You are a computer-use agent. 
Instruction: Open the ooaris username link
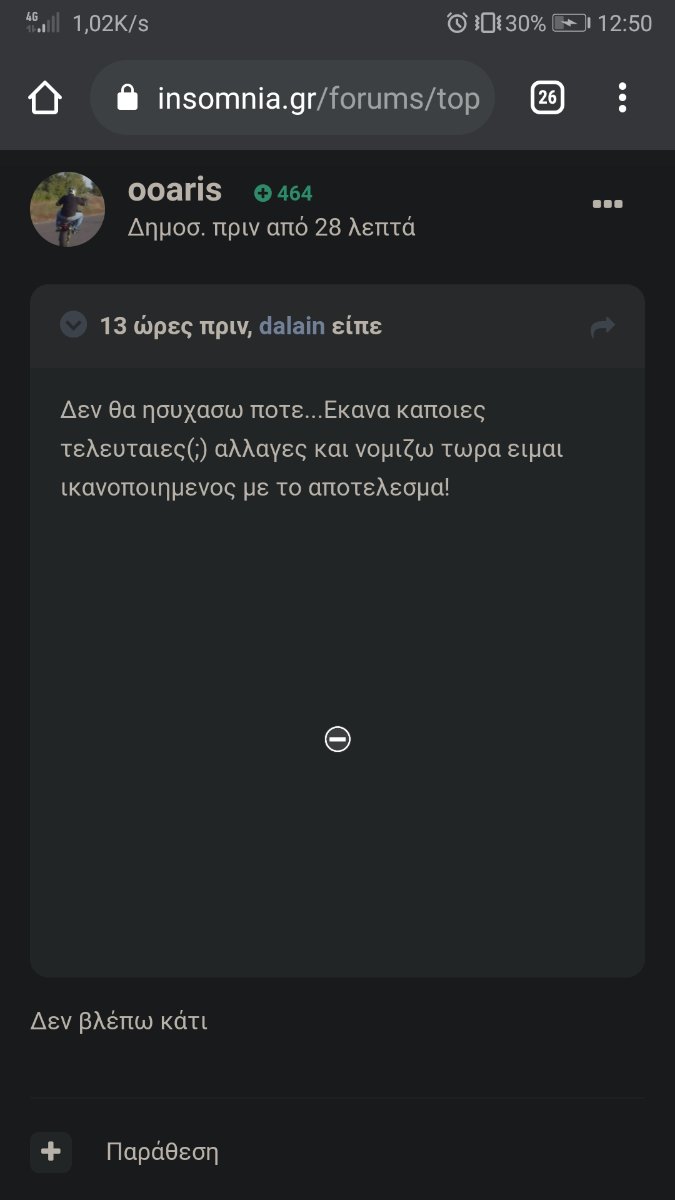pos(175,190)
